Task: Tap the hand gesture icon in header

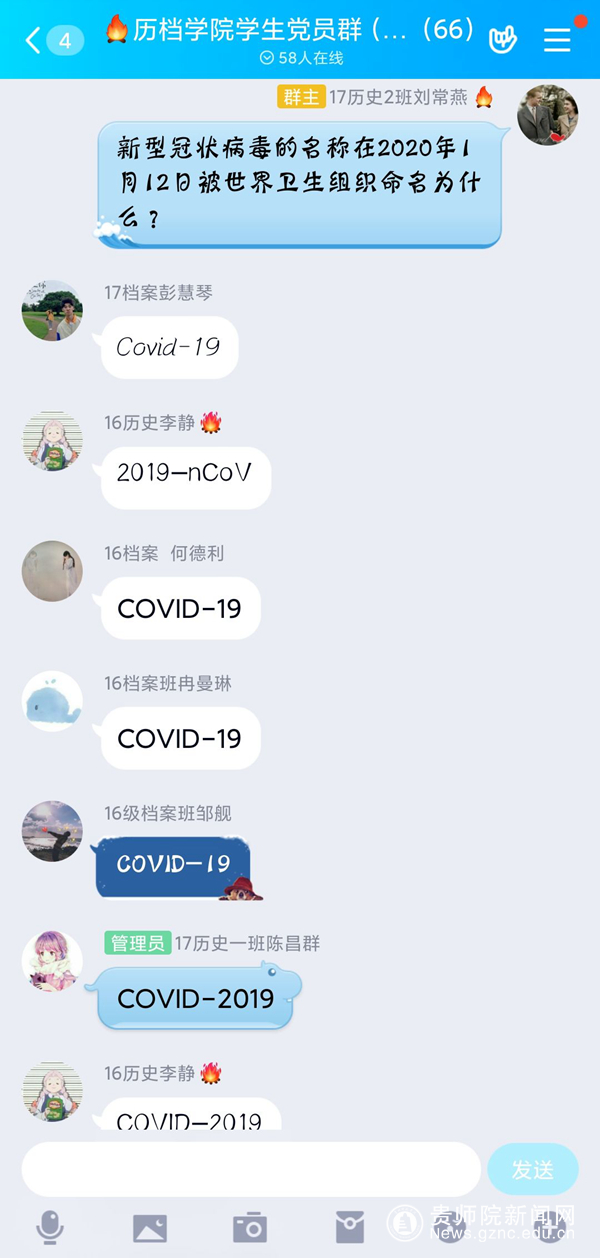Action: pyautogui.click(x=502, y=40)
